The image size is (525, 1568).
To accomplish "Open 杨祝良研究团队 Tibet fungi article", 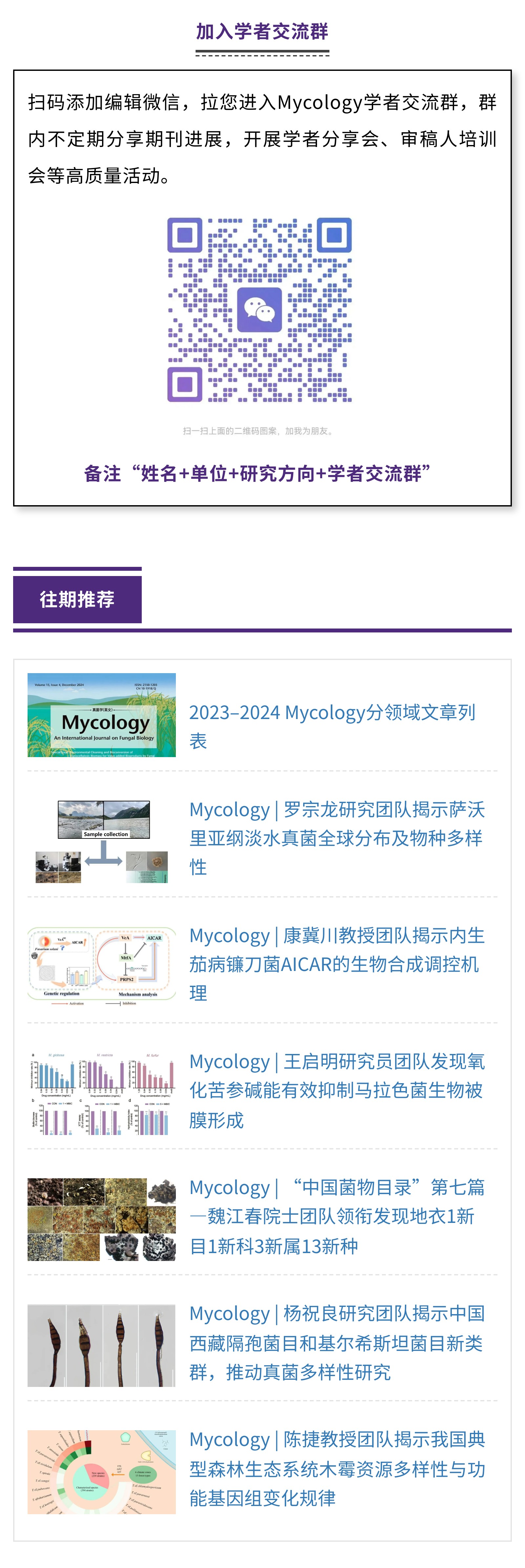I will click(x=336, y=1342).
